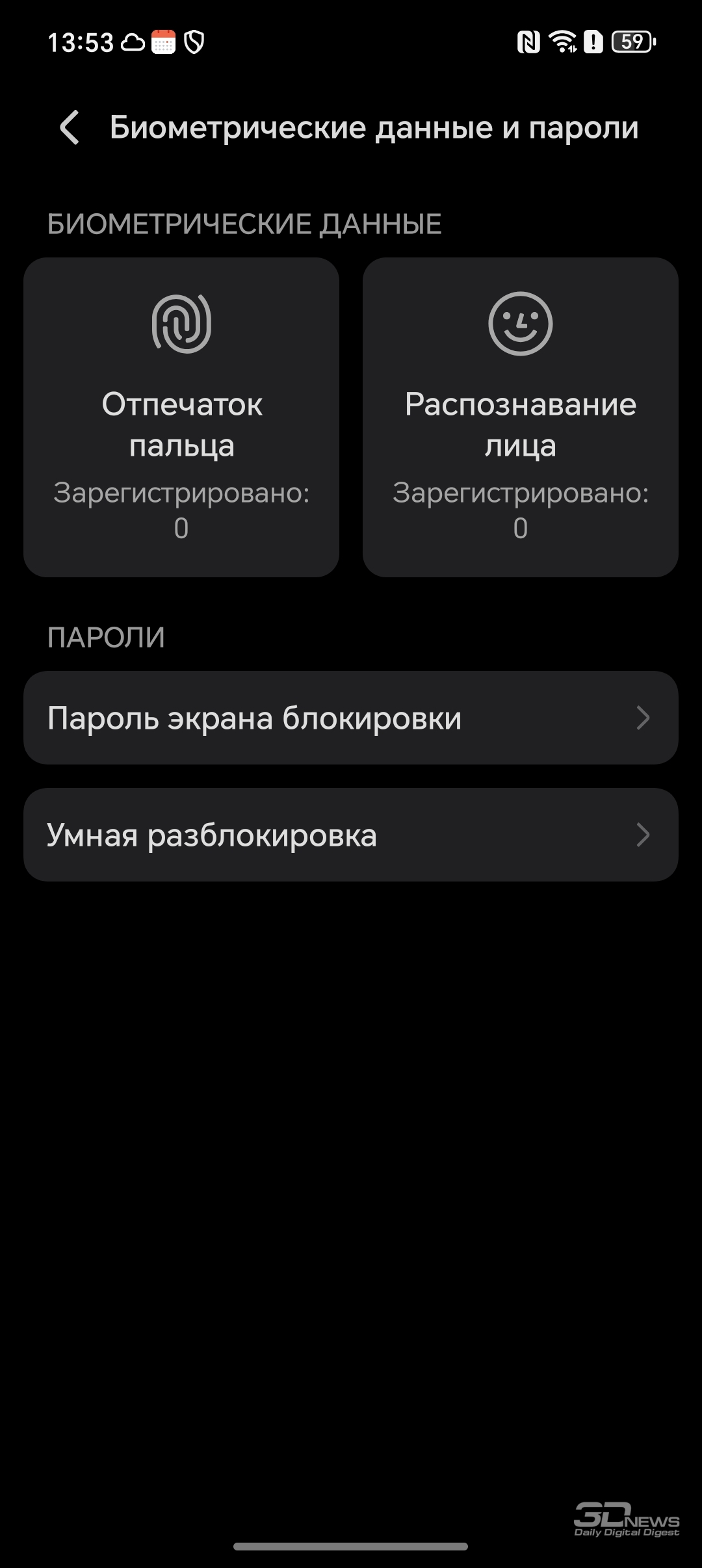Go back from Биометрические данные и пароли
The image size is (702, 1568).
point(70,127)
